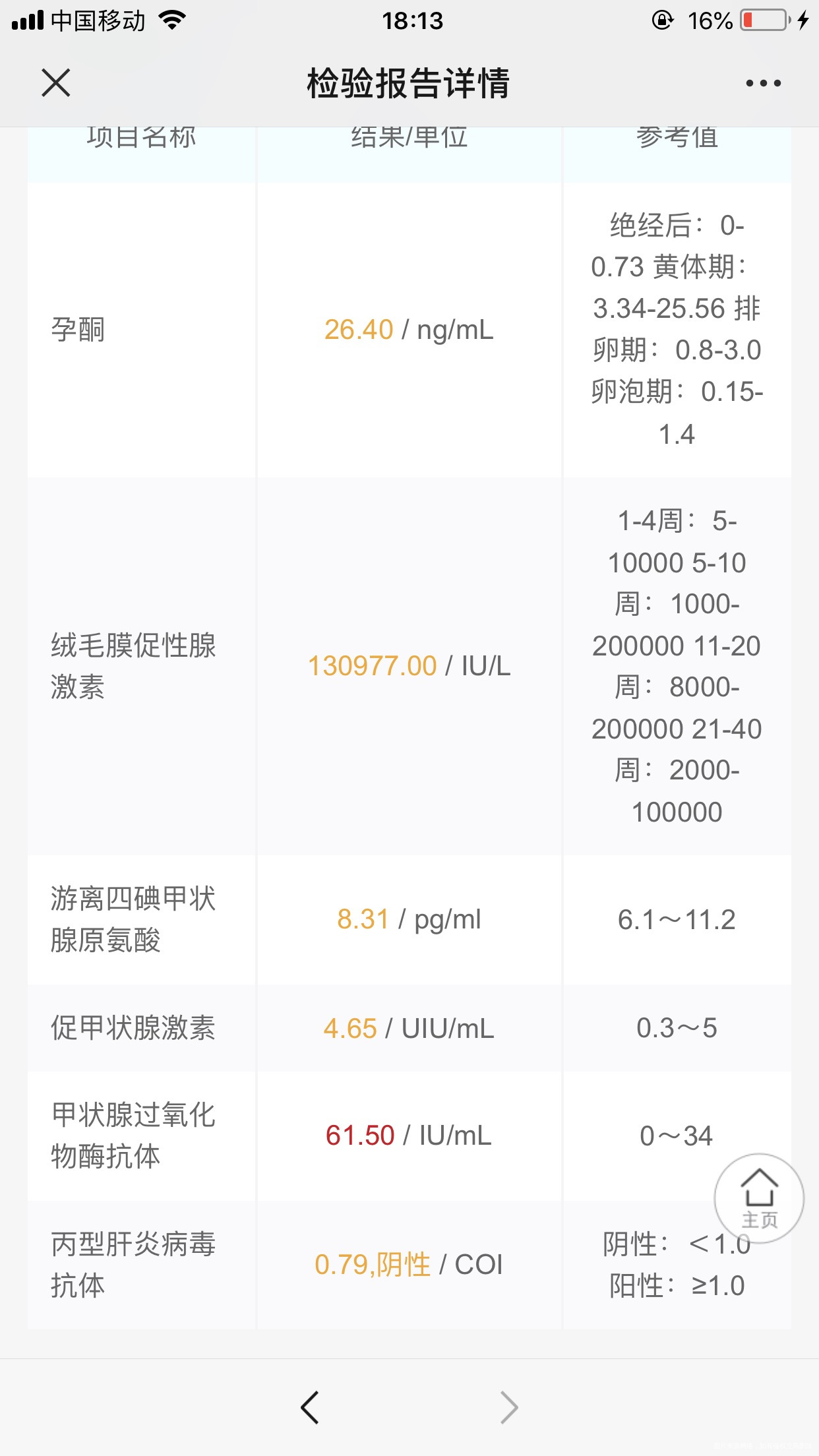Tap the 主页 floating home button
This screenshot has height=1456, width=819.
click(760, 1197)
